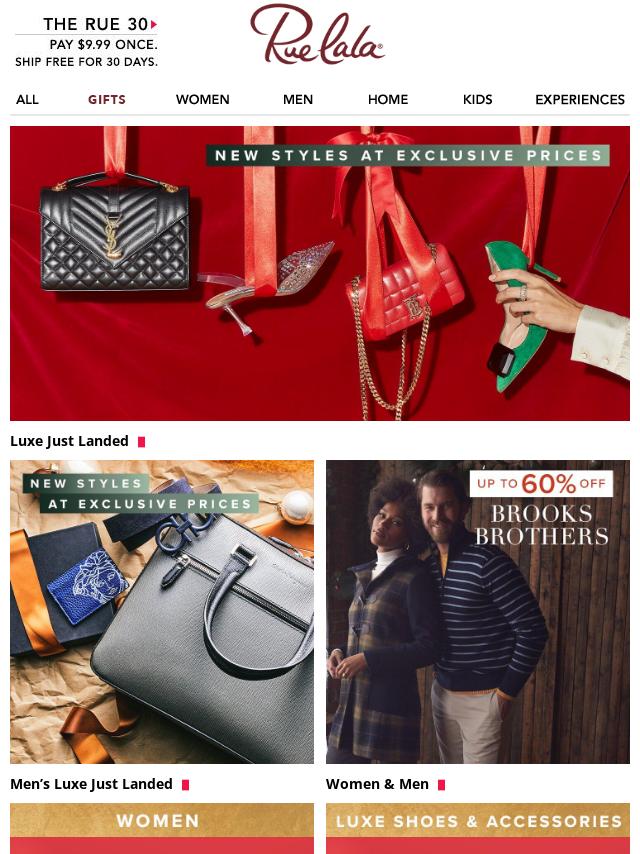Select the All category tab
Screen dimensions: 640x854
click(x=27, y=99)
